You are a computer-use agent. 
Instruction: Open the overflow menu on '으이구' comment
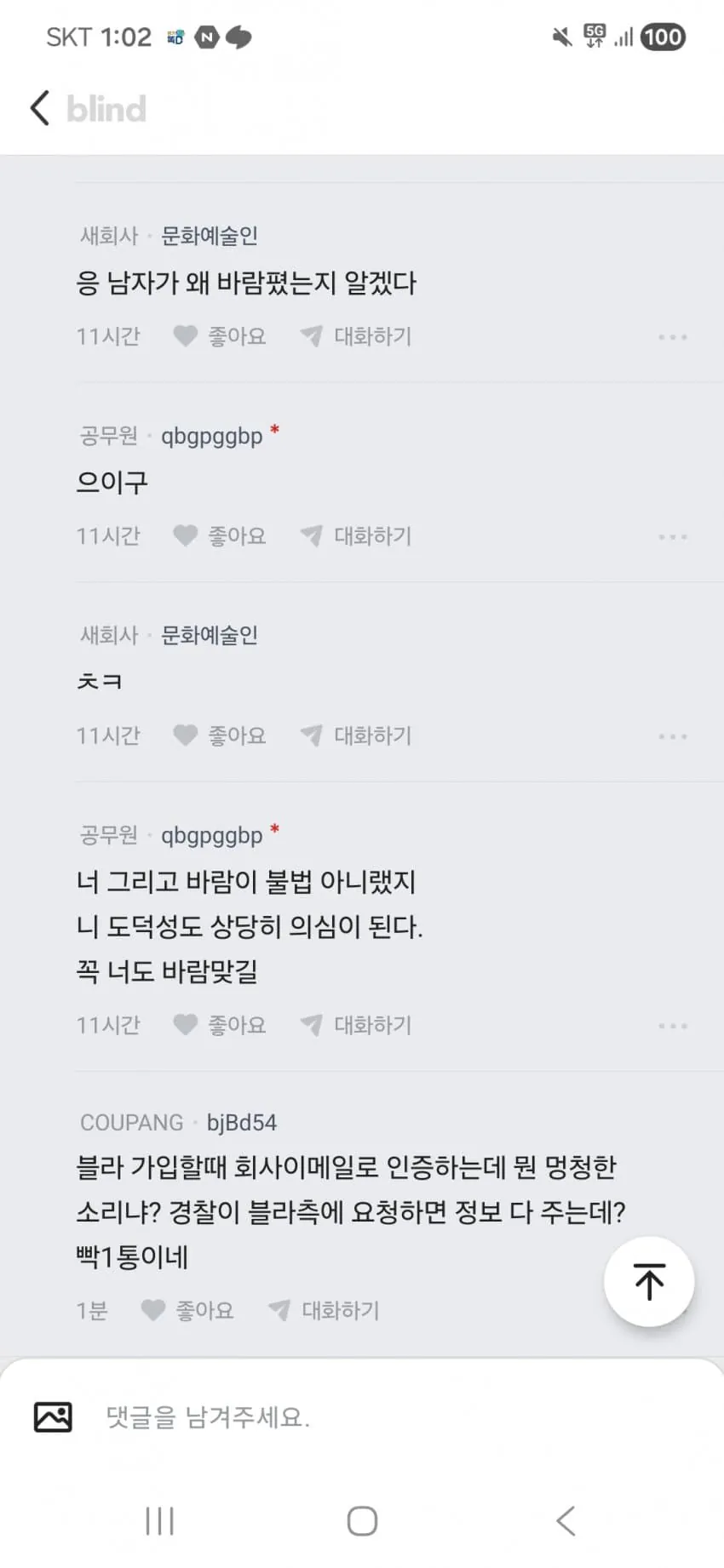672,537
